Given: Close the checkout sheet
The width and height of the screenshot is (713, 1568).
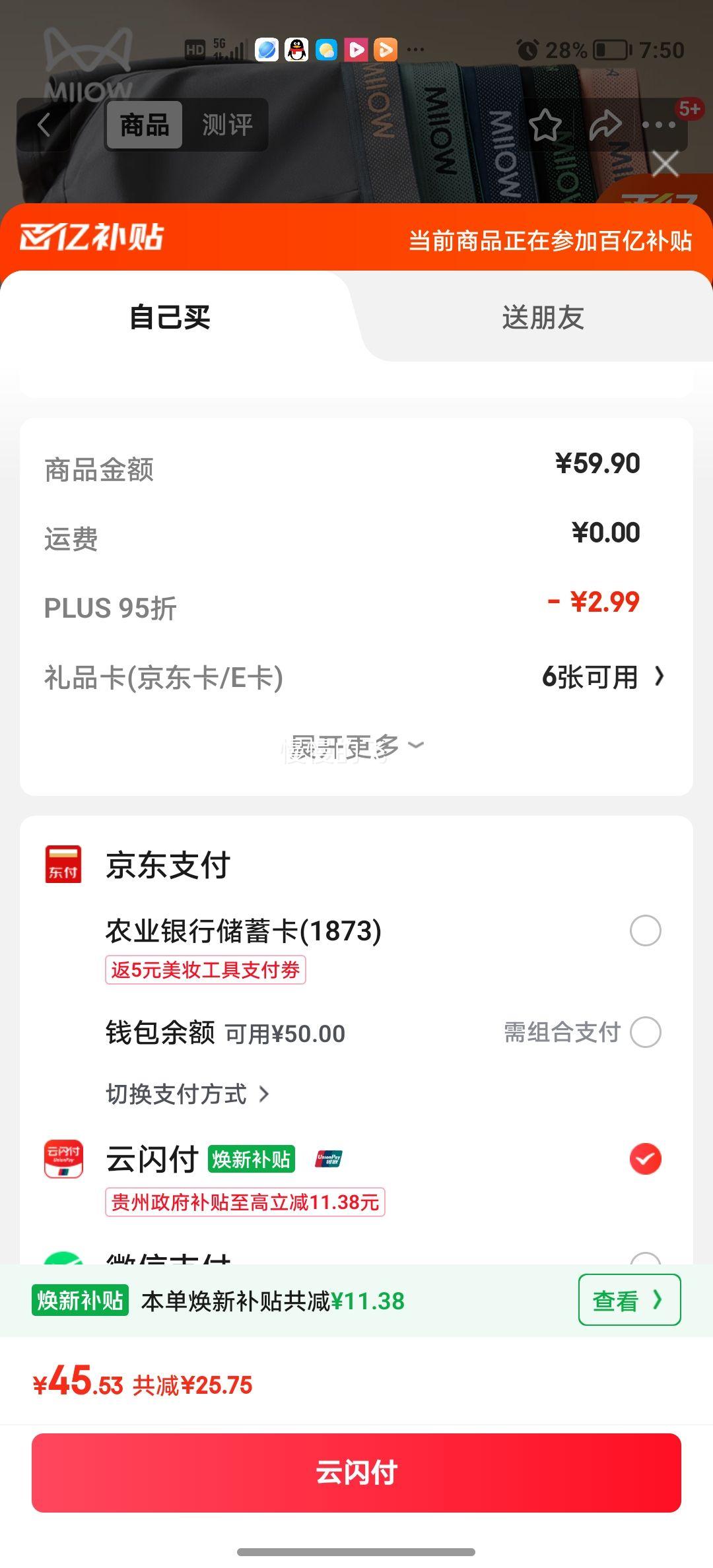Looking at the screenshot, I should (665, 164).
